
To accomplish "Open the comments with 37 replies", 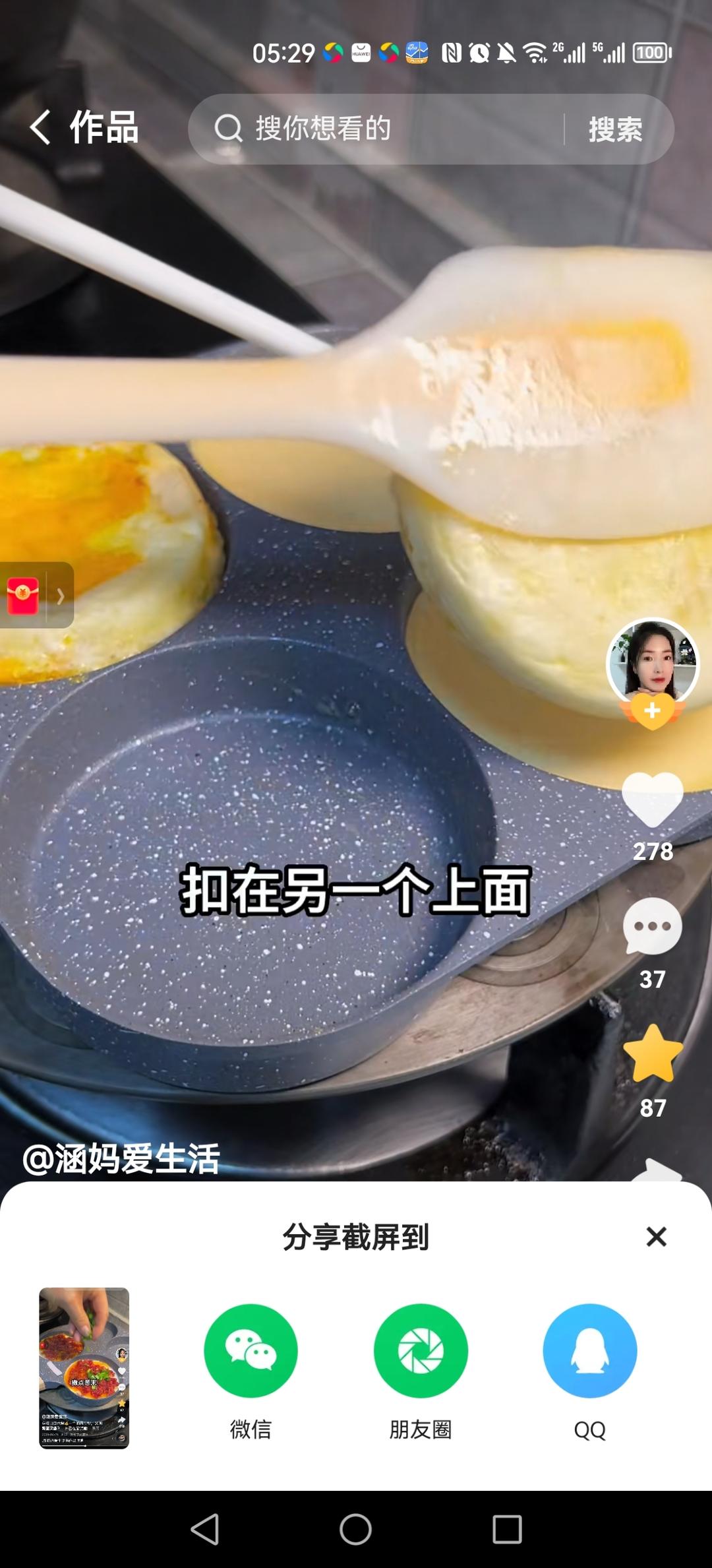I will pyautogui.click(x=653, y=926).
